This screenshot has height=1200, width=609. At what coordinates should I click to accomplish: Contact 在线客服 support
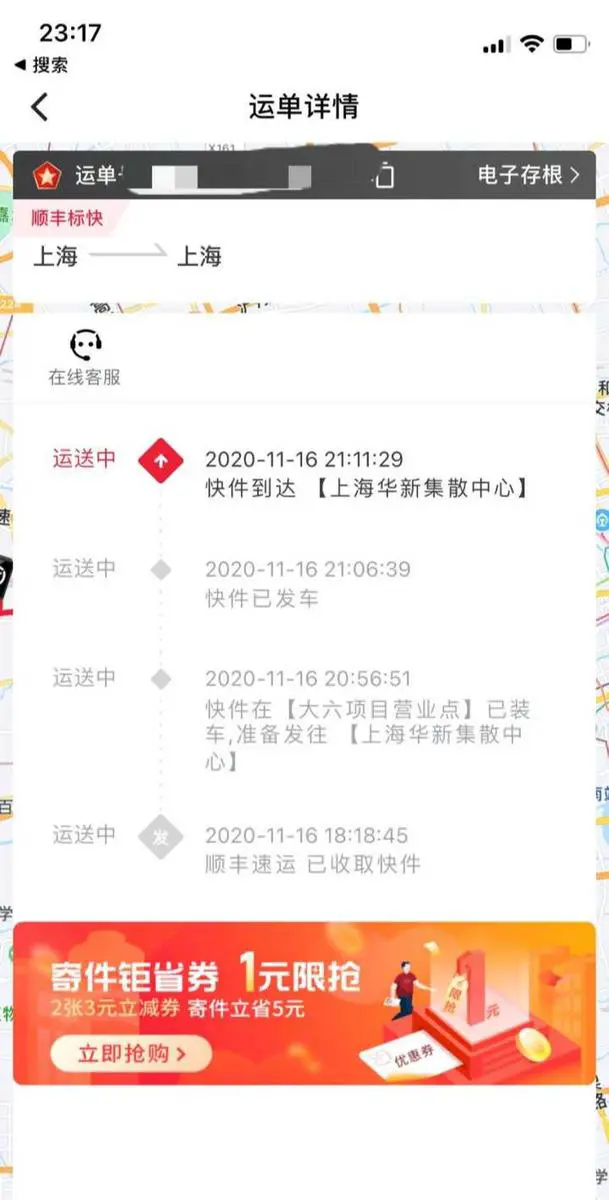(85, 358)
